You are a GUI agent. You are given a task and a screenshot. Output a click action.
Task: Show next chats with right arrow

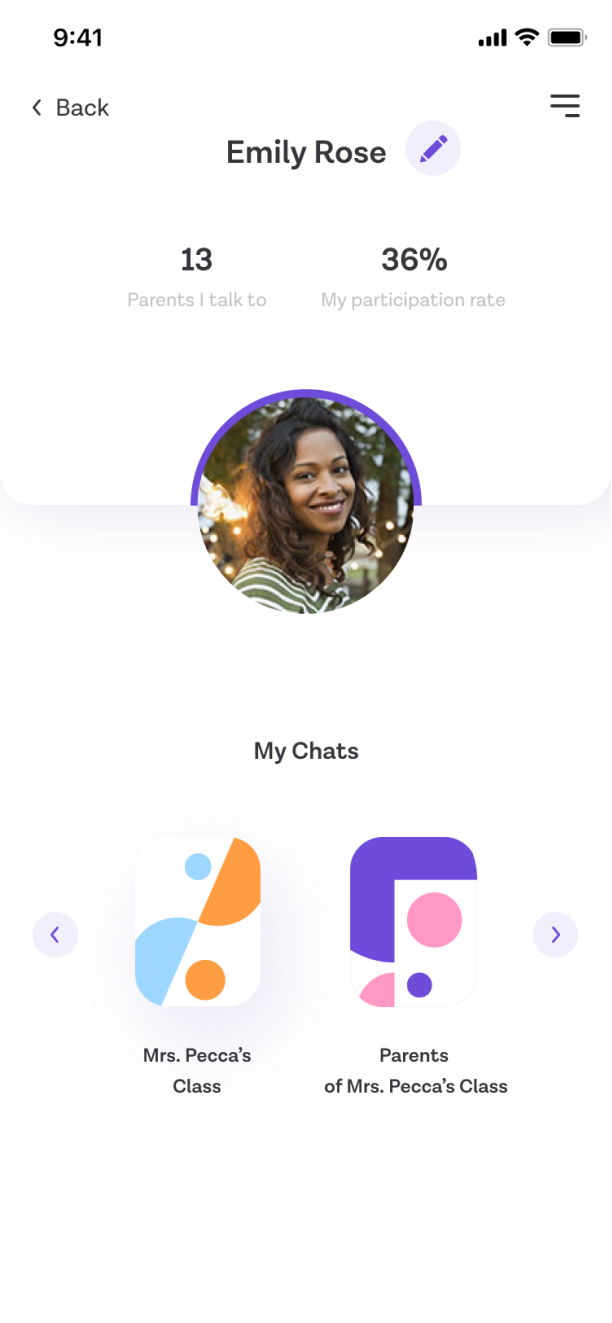(x=555, y=935)
